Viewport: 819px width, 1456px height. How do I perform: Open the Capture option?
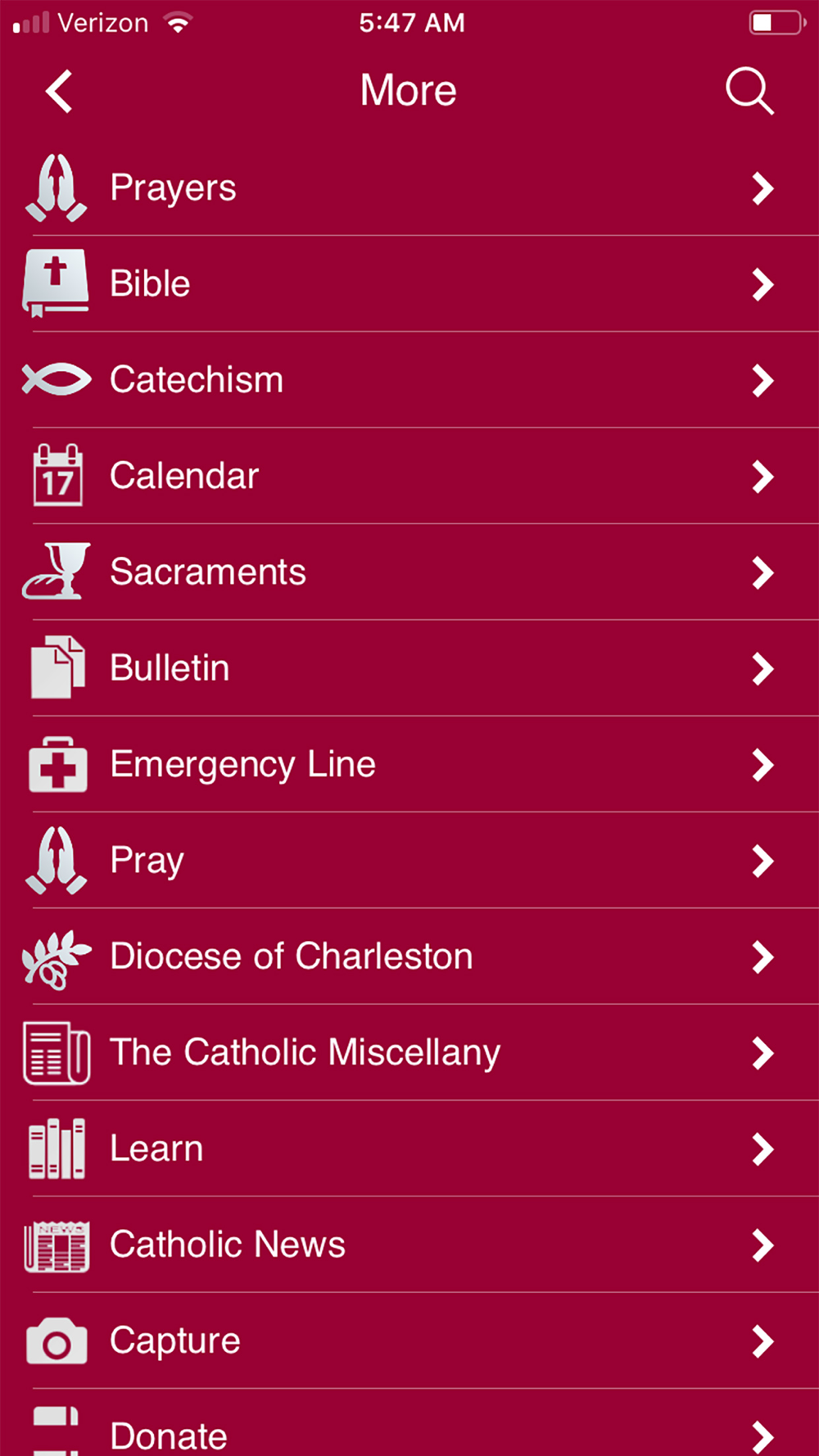point(409,1341)
